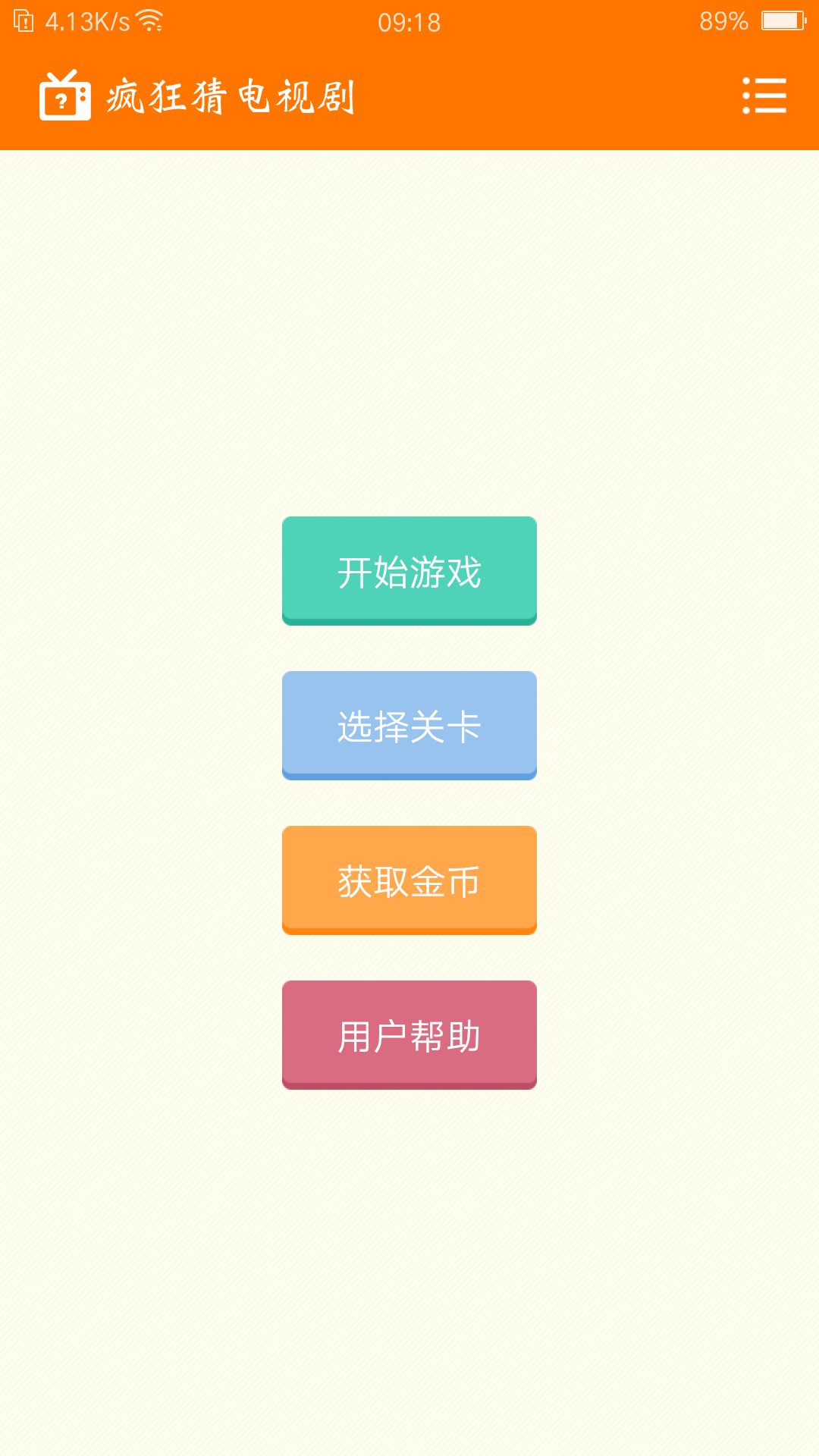
Task: Start the game with 开始游戏
Action: pyautogui.click(x=409, y=570)
